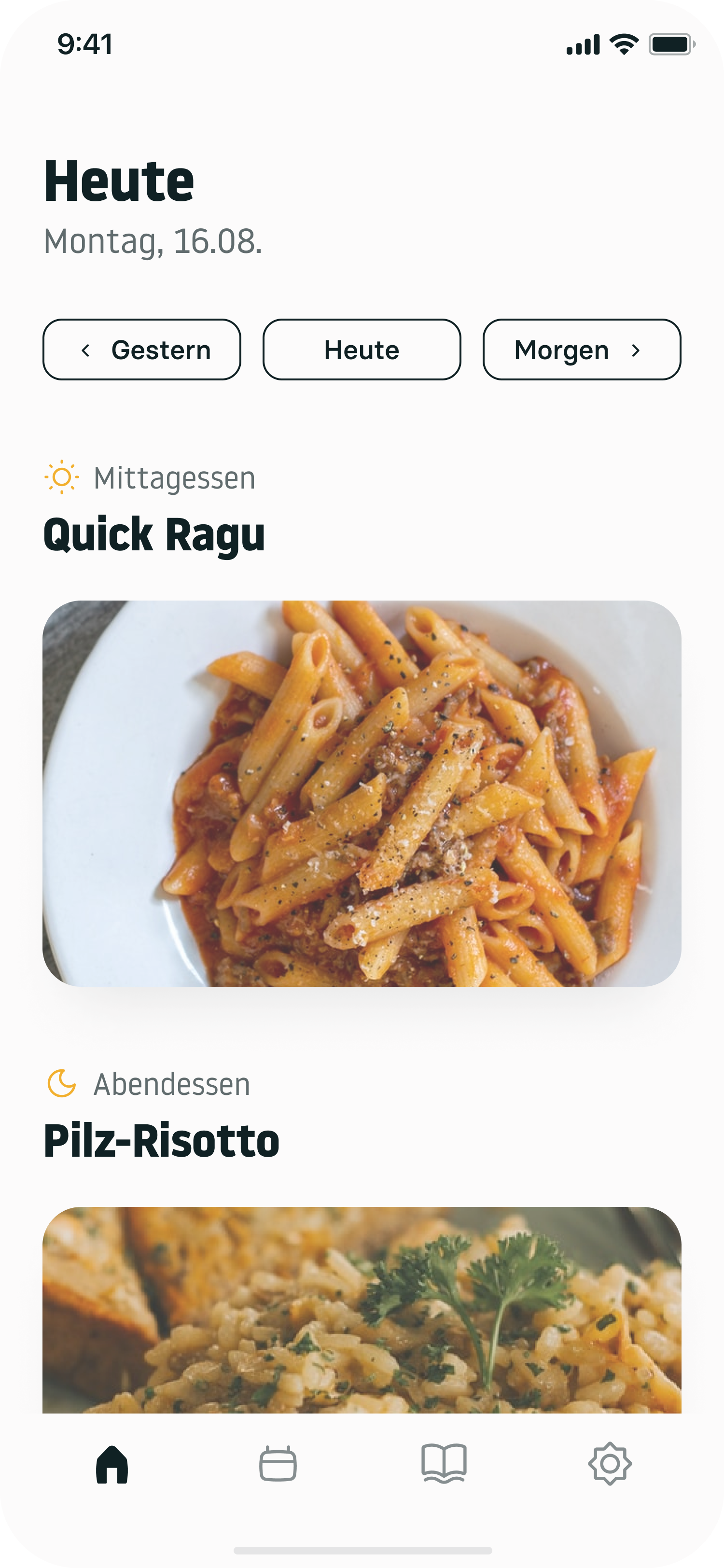Open the calendar icon in the bottom bar

click(278, 1463)
